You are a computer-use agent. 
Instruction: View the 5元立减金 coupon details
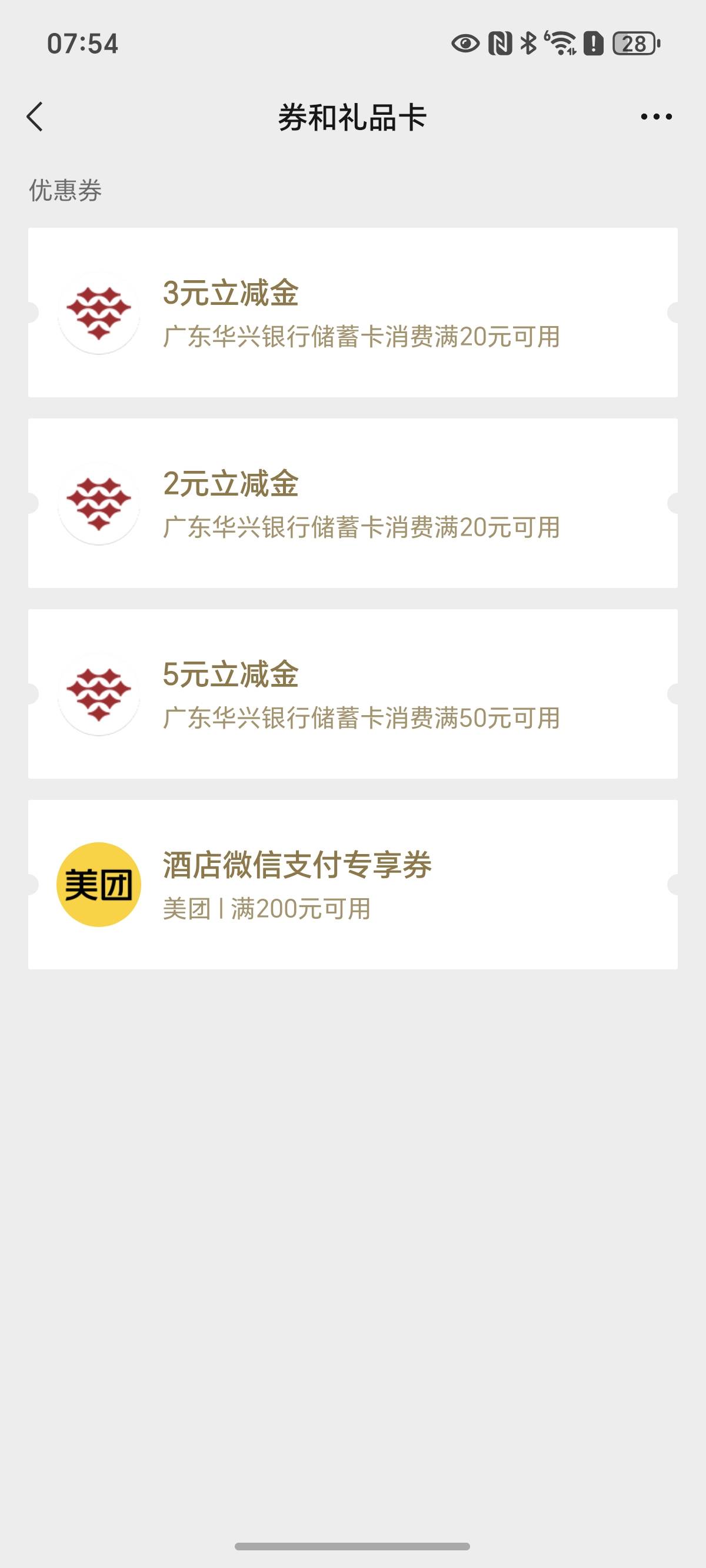353,694
